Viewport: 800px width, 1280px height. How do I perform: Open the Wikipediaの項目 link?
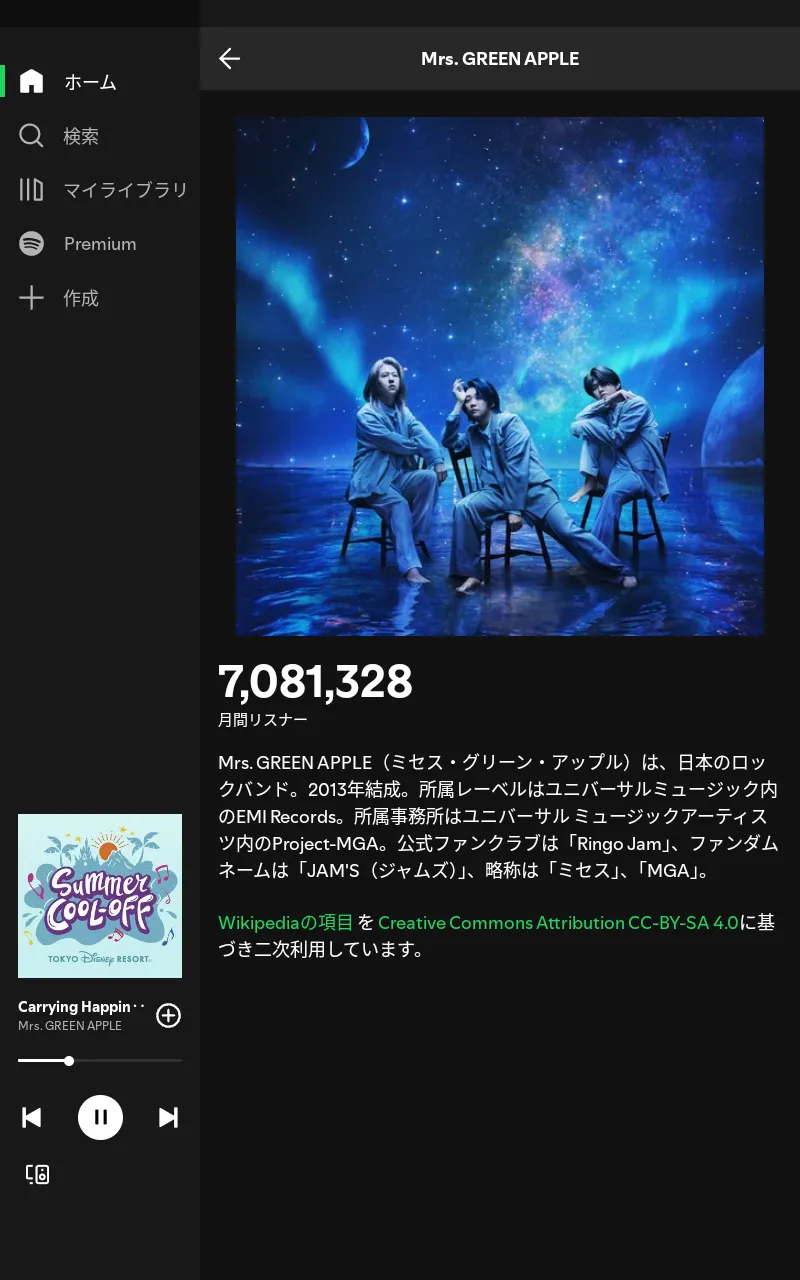[x=285, y=923]
